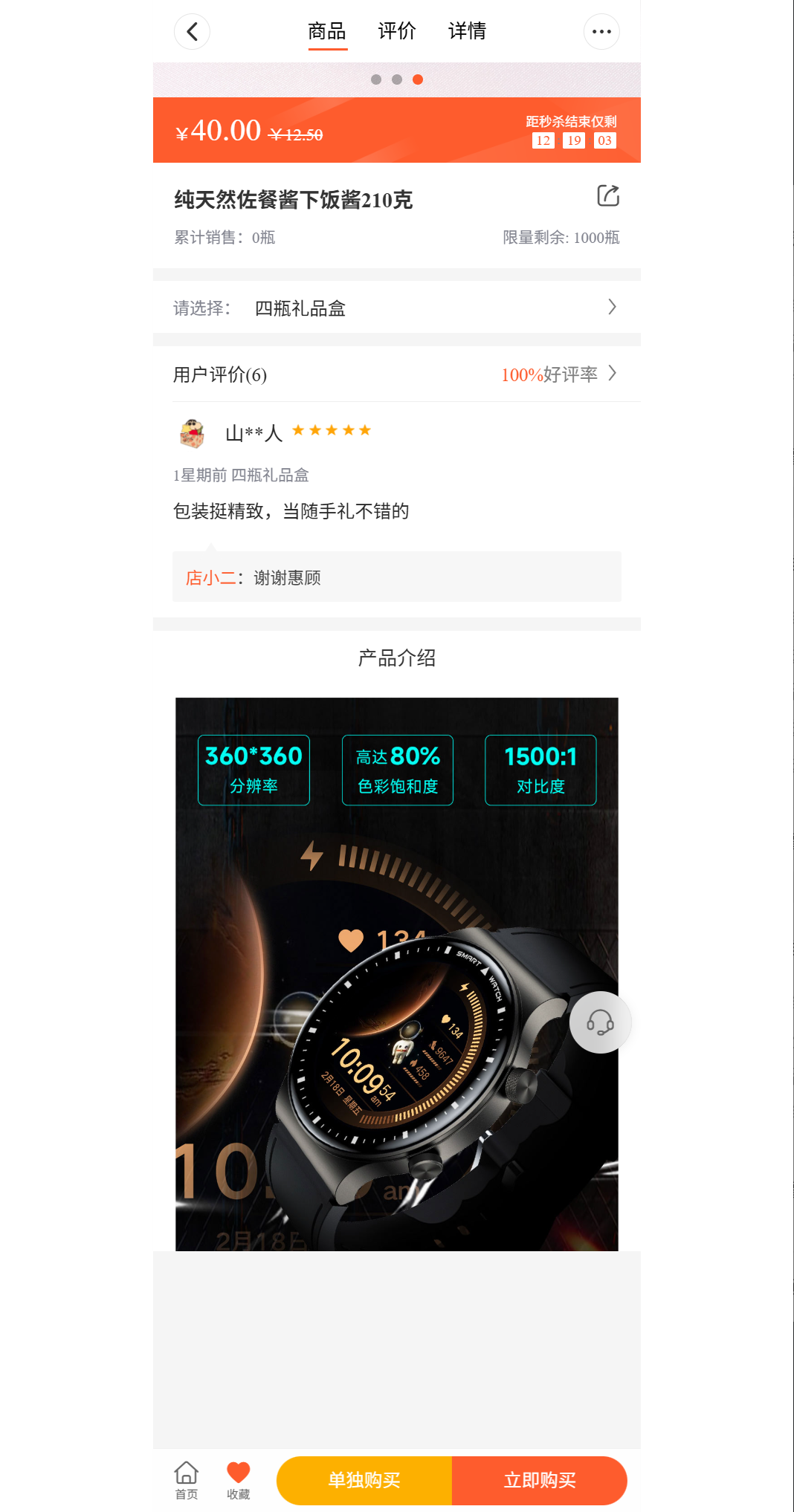
Task: Open the smartwatch product intro image
Action: (396, 973)
